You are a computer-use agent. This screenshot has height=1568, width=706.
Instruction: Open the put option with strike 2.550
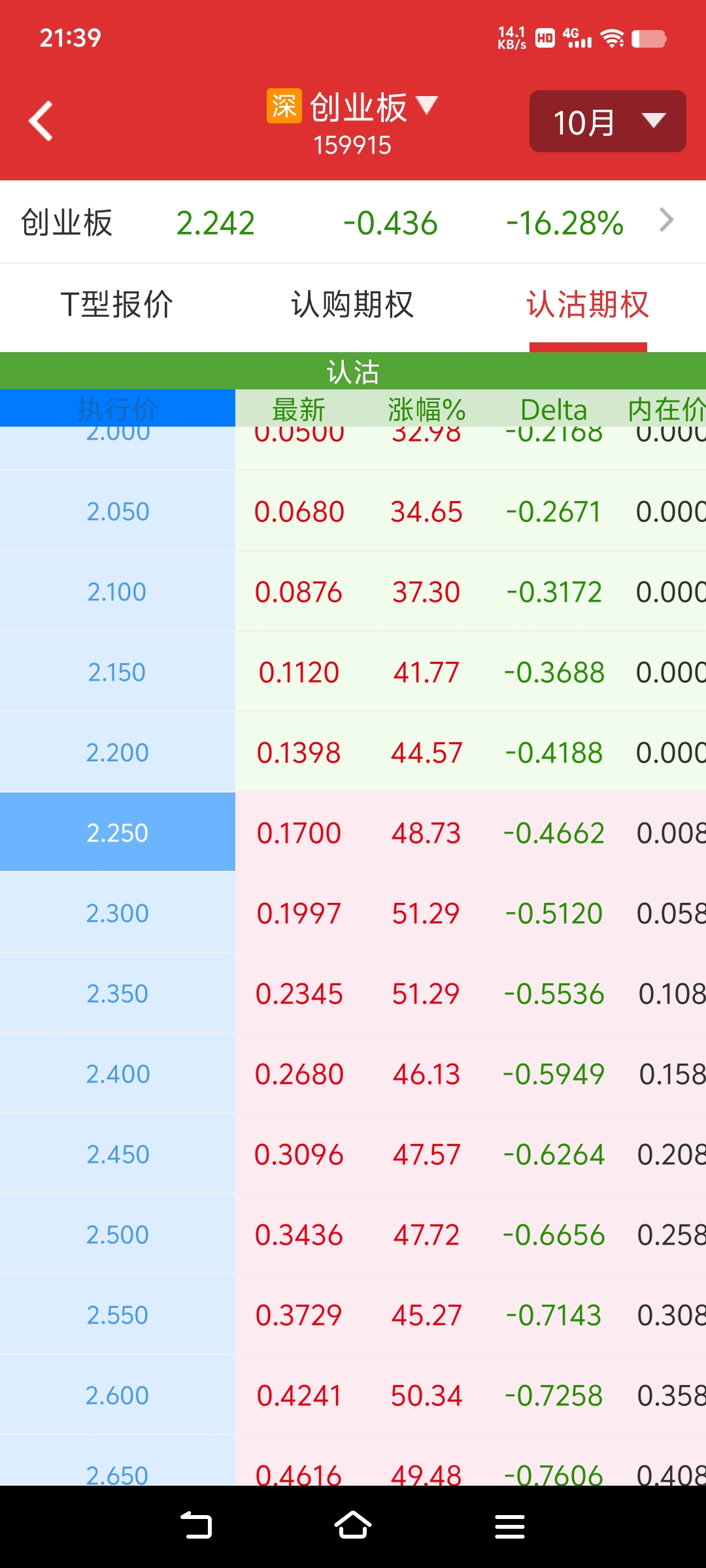point(353,1315)
